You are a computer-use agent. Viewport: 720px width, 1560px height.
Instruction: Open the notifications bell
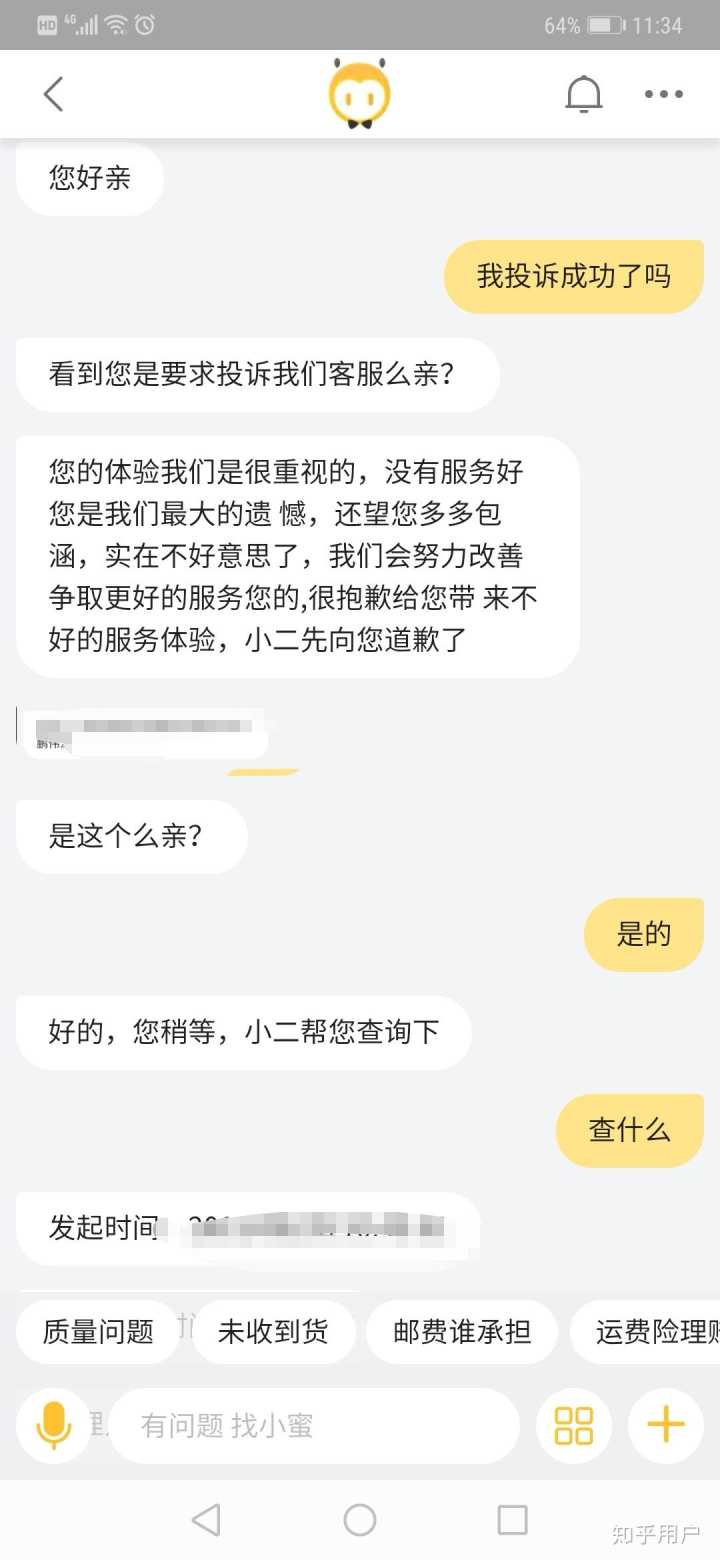tap(584, 95)
